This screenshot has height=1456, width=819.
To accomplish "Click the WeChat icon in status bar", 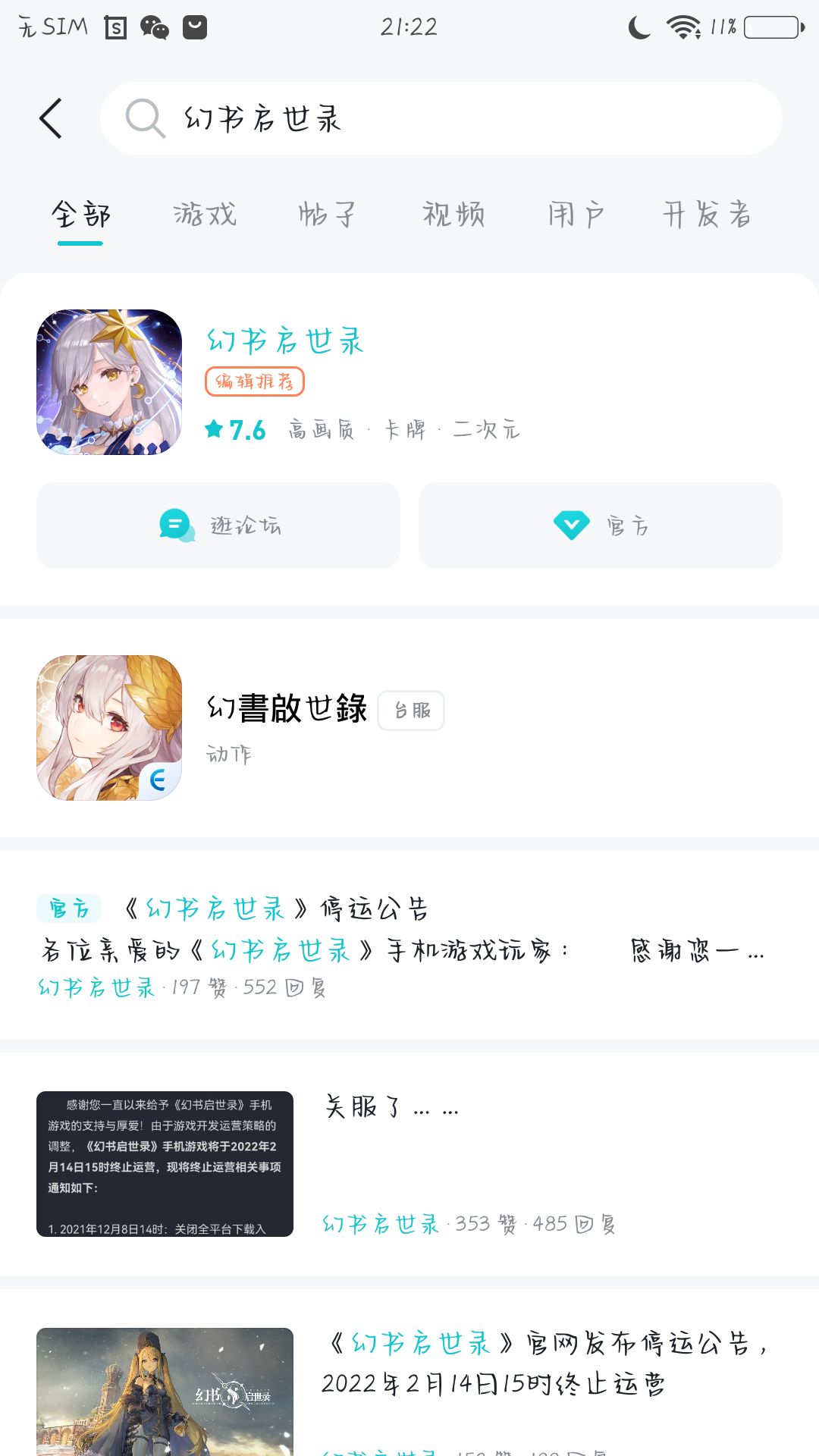I will (157, 27).
